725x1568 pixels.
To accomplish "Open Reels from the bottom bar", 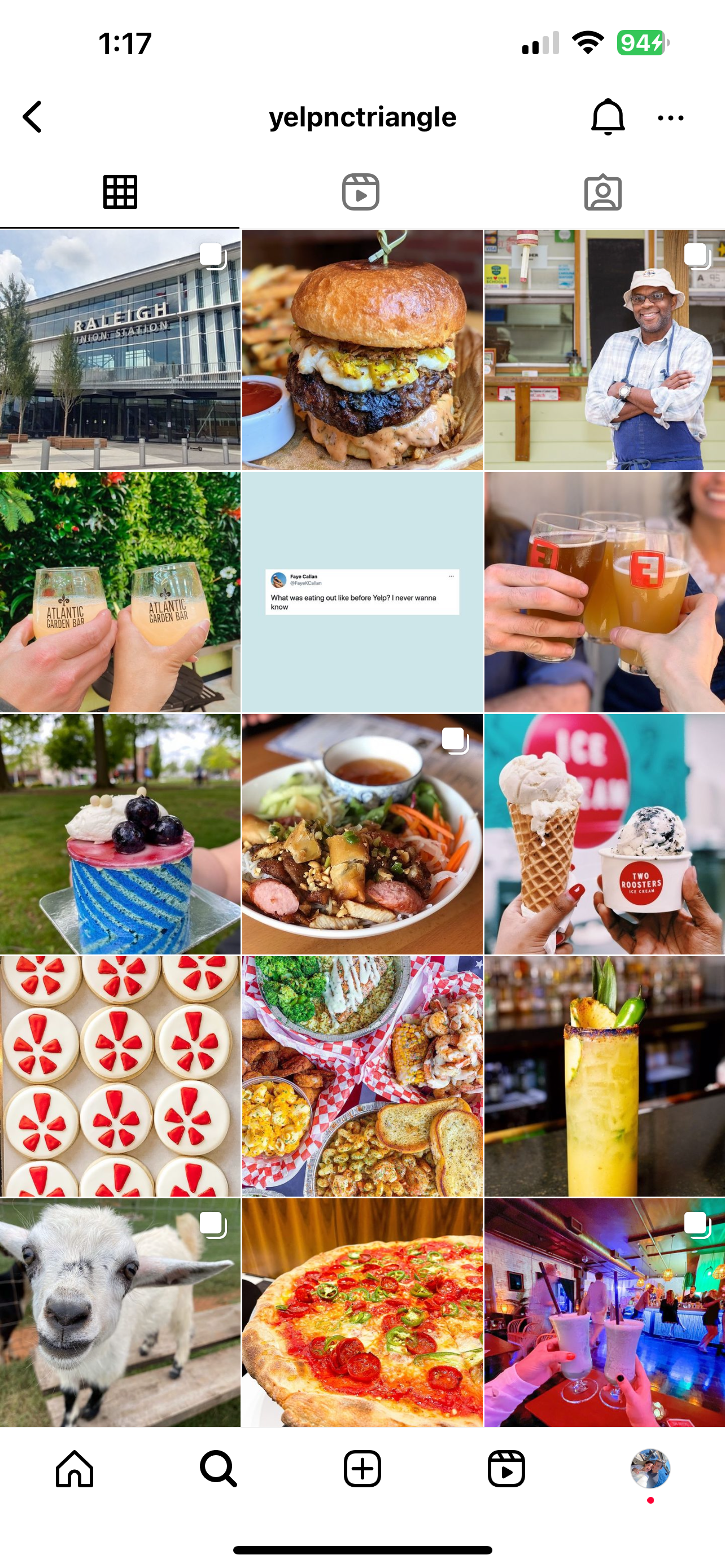I will tap(506, 1469).
